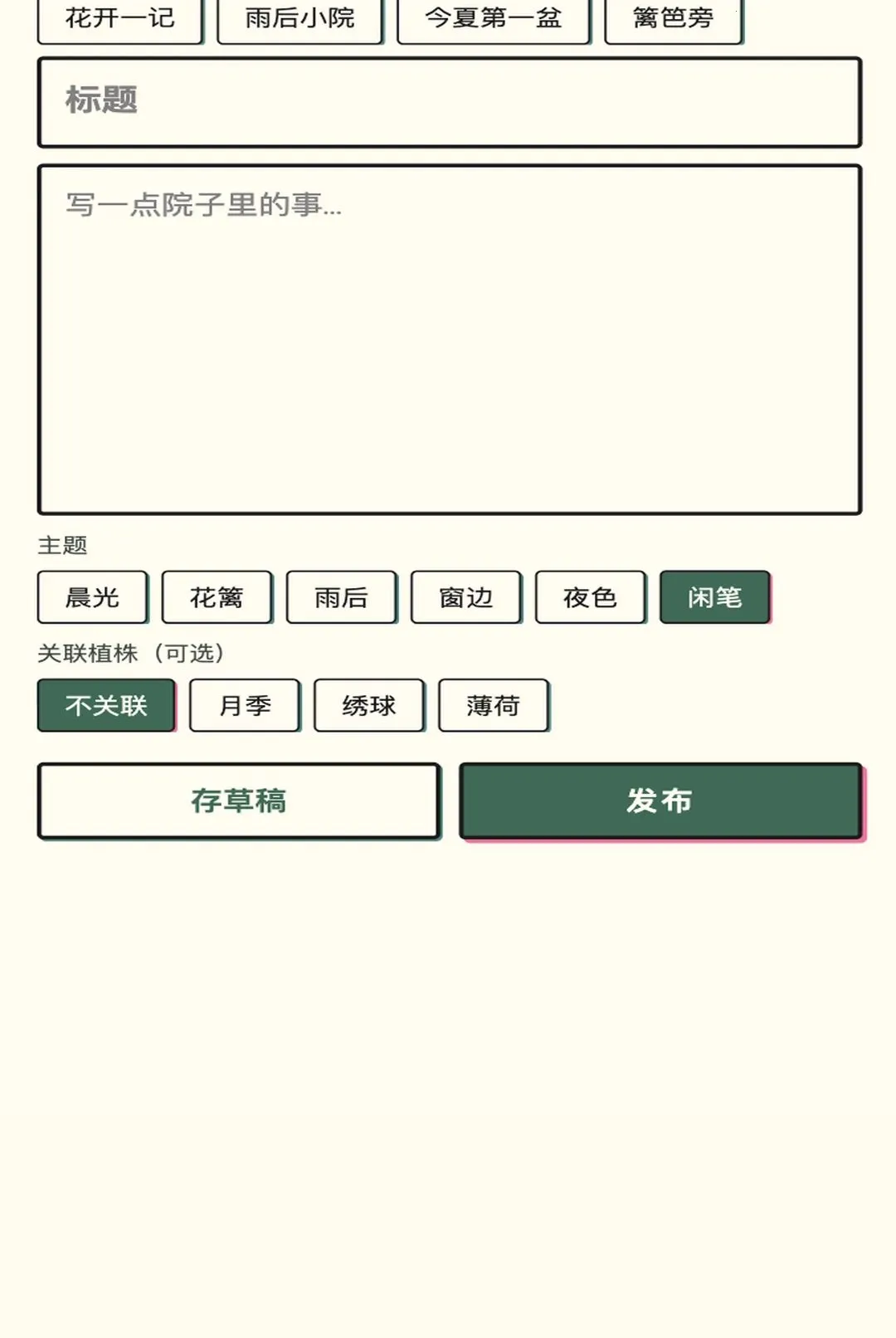Choose the 雨后小院 title suggestion

[x=299, y=20]
